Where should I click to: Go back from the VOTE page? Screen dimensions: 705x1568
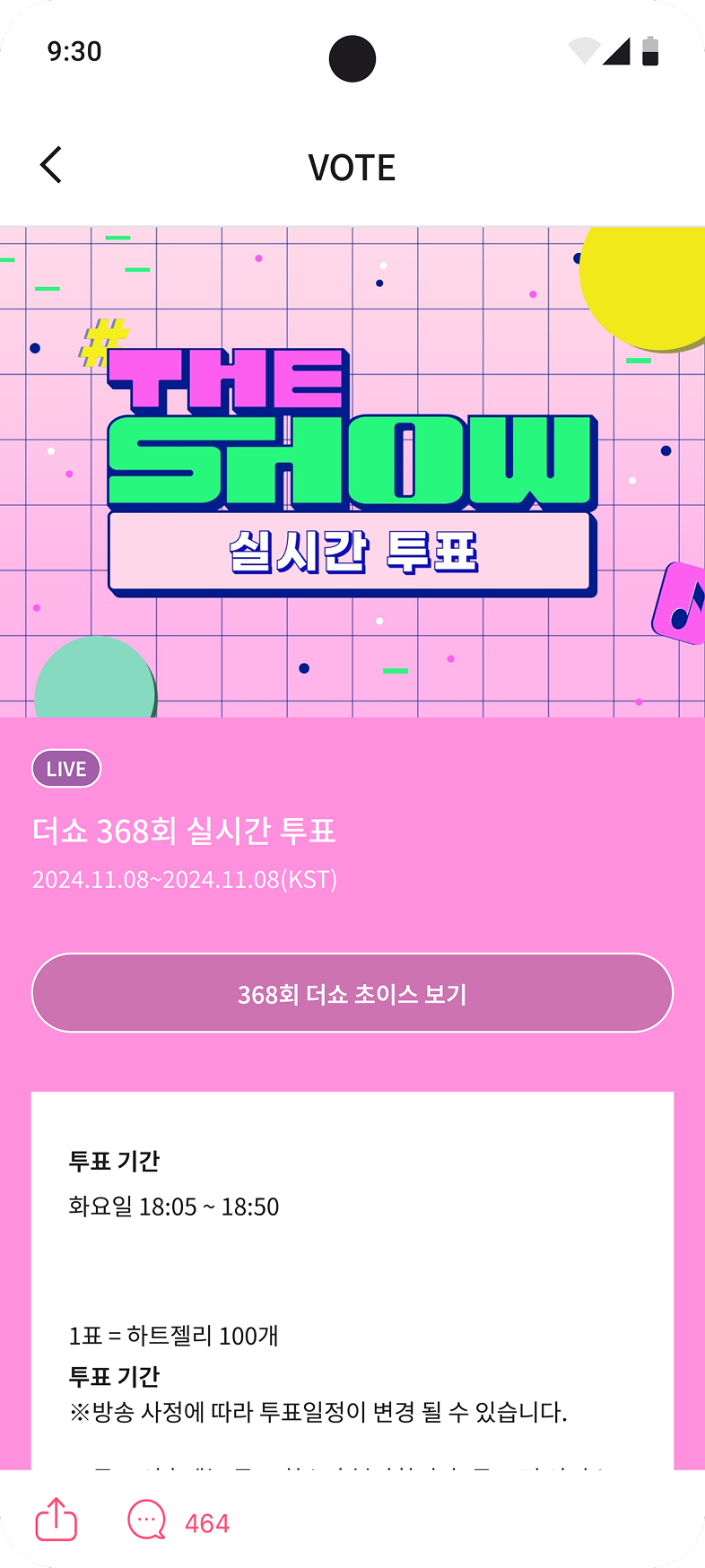[x=51, y=166]
